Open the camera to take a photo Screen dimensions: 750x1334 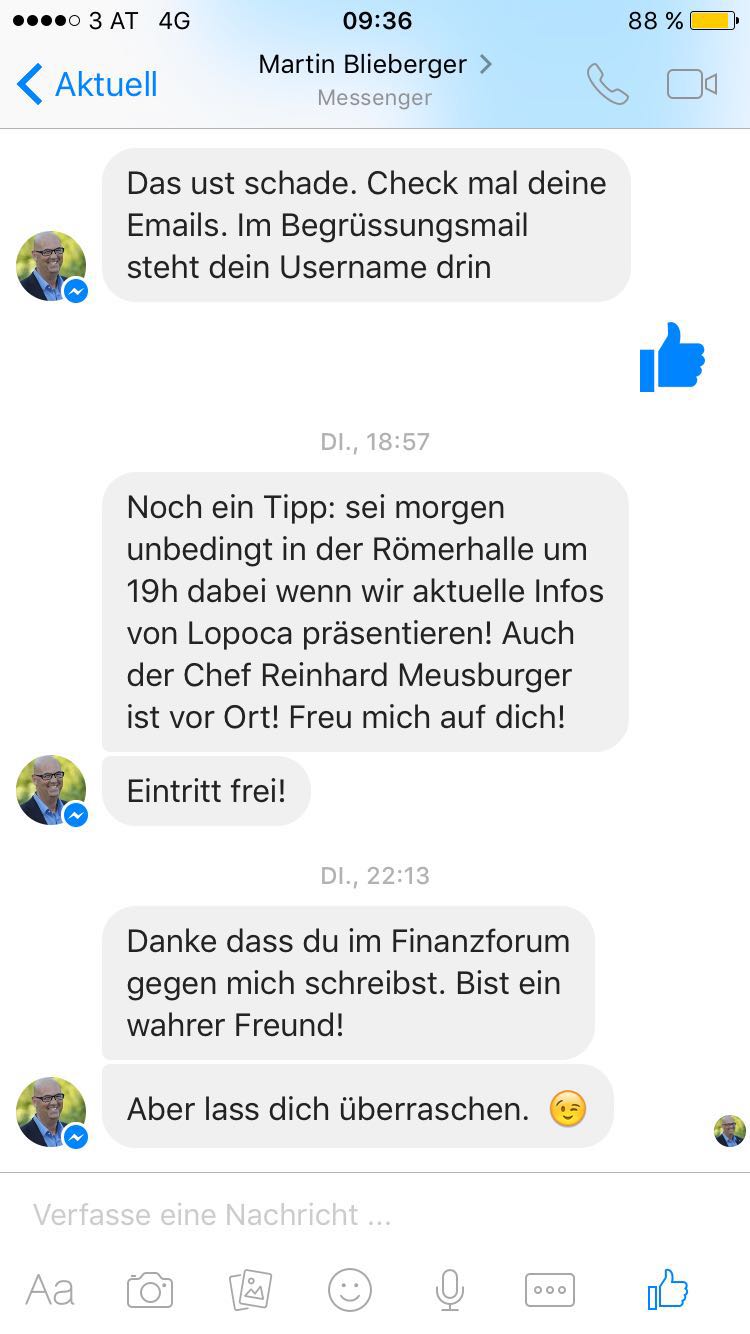pos(150,1290)
